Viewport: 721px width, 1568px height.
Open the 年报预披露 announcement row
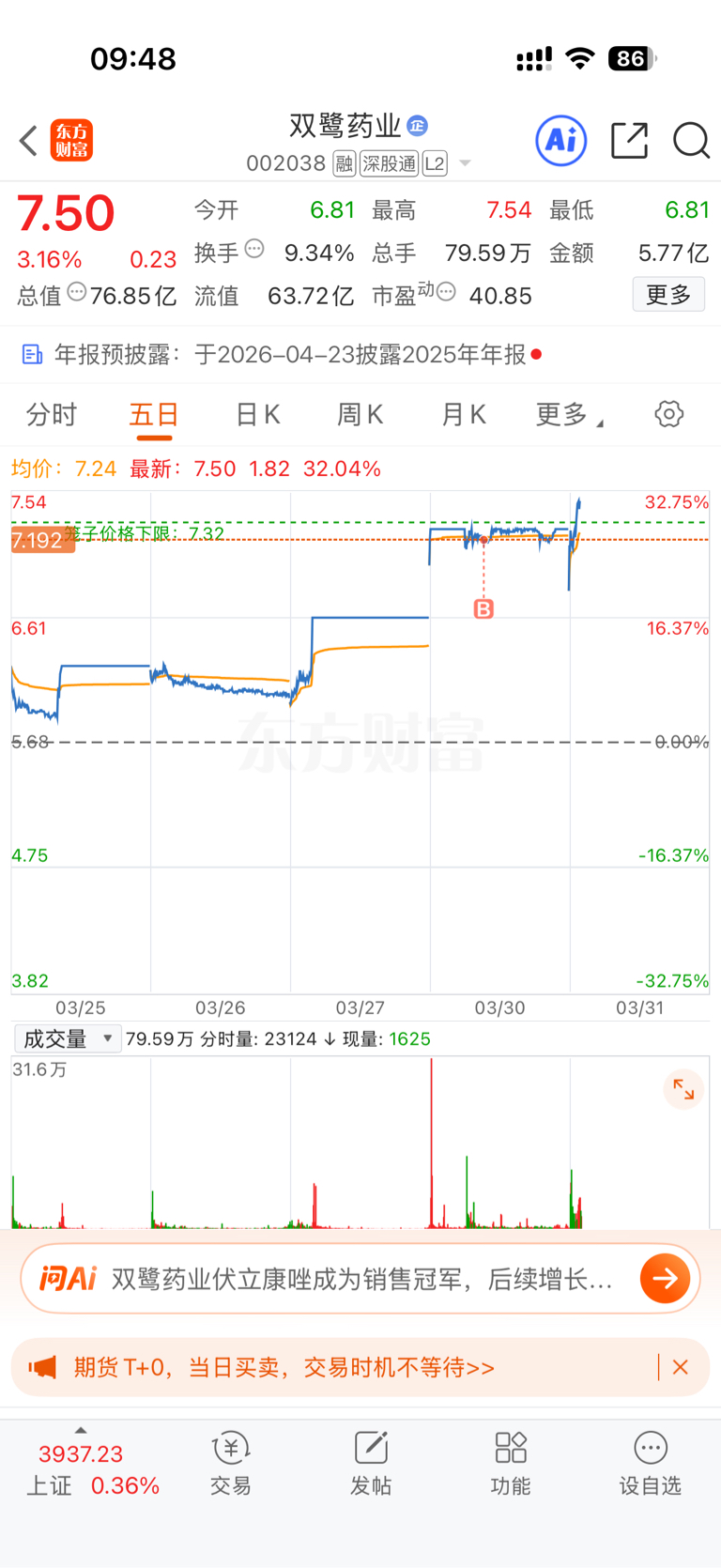[x=360, y=354]
